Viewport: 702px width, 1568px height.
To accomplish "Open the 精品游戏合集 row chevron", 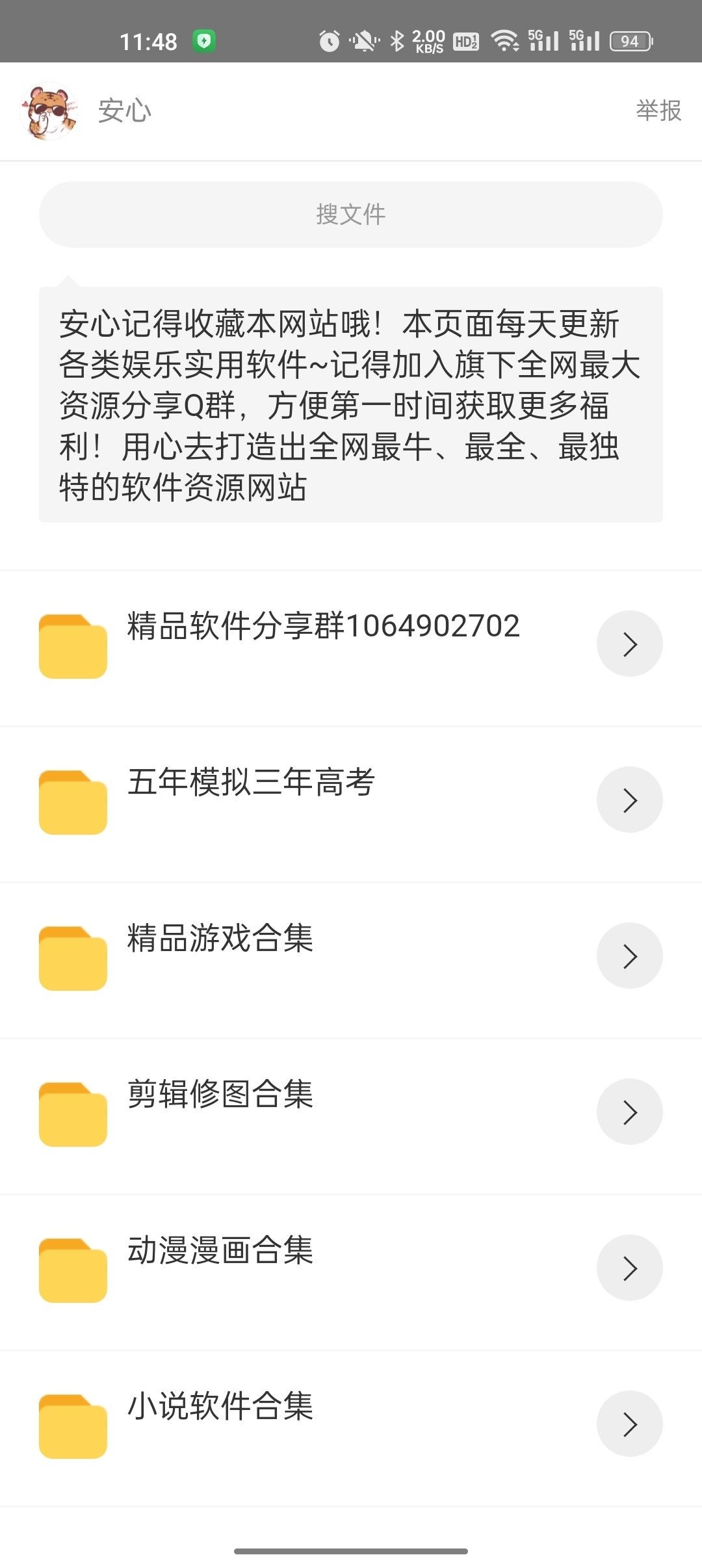I will click(x=629, y=956).
